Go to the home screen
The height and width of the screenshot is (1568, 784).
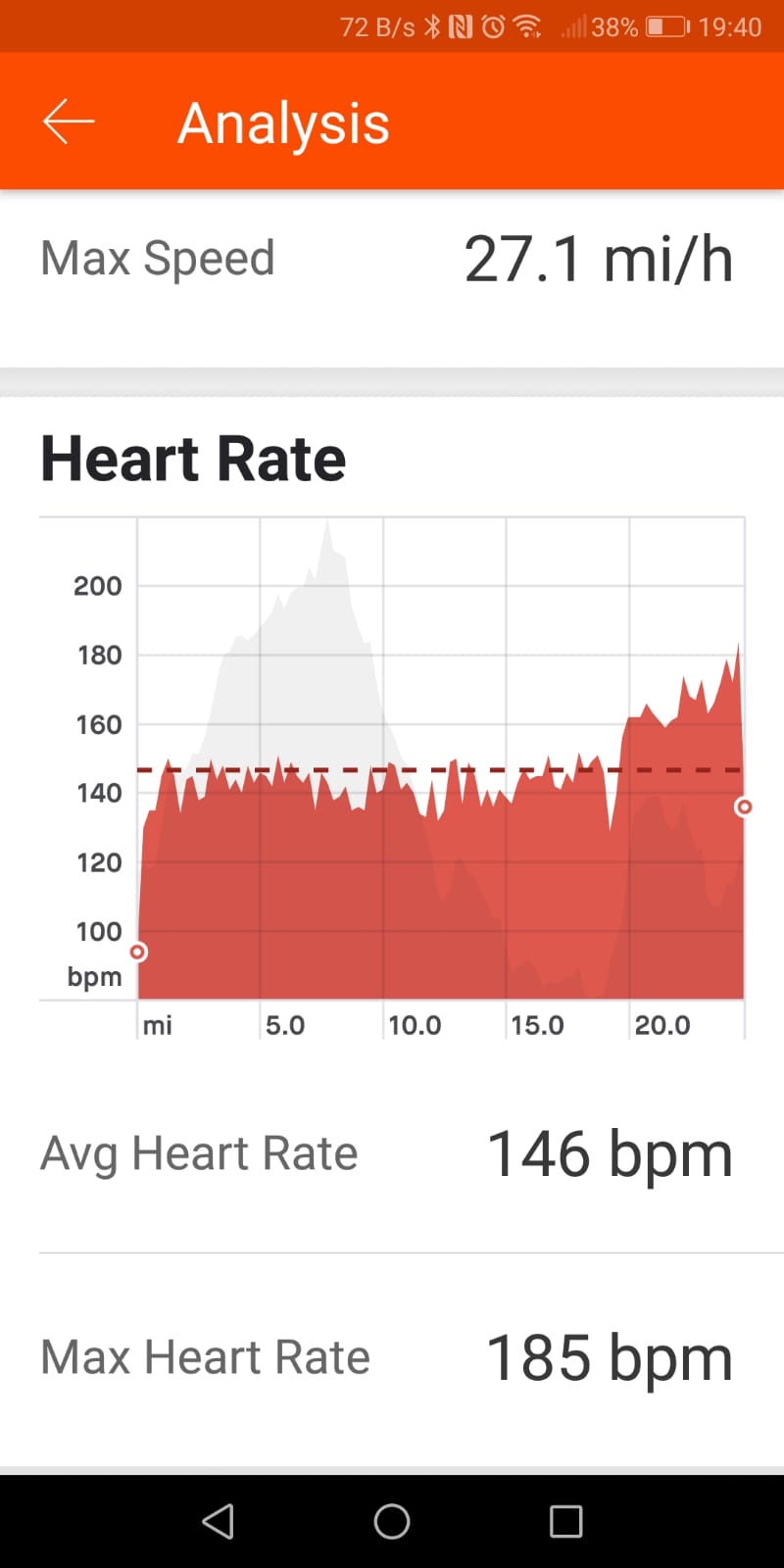[x=392, y=1521]
